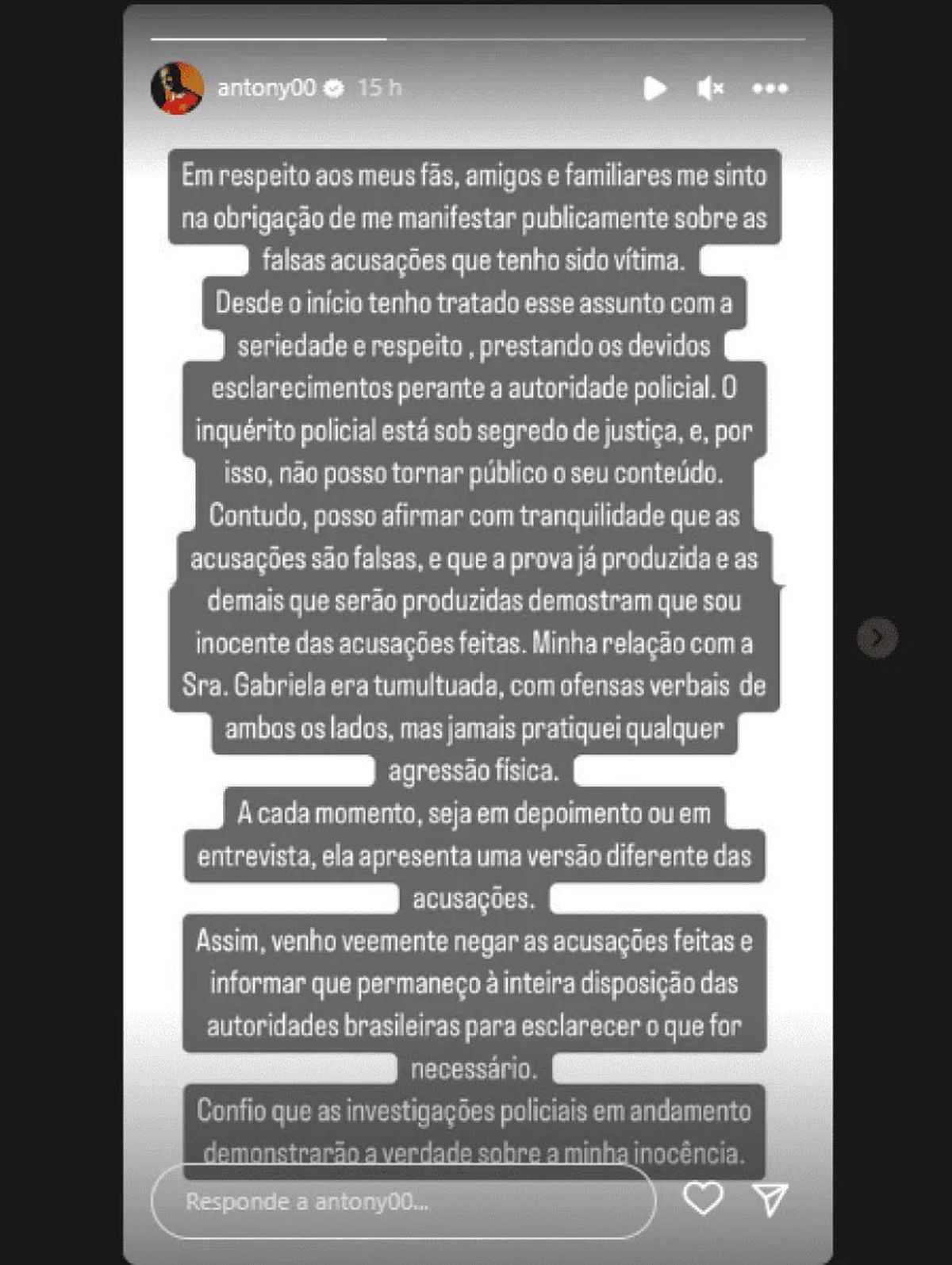Screen dimensions: 952x1265
Task: Open the antony00 username link
Action: tap(267, 87)
